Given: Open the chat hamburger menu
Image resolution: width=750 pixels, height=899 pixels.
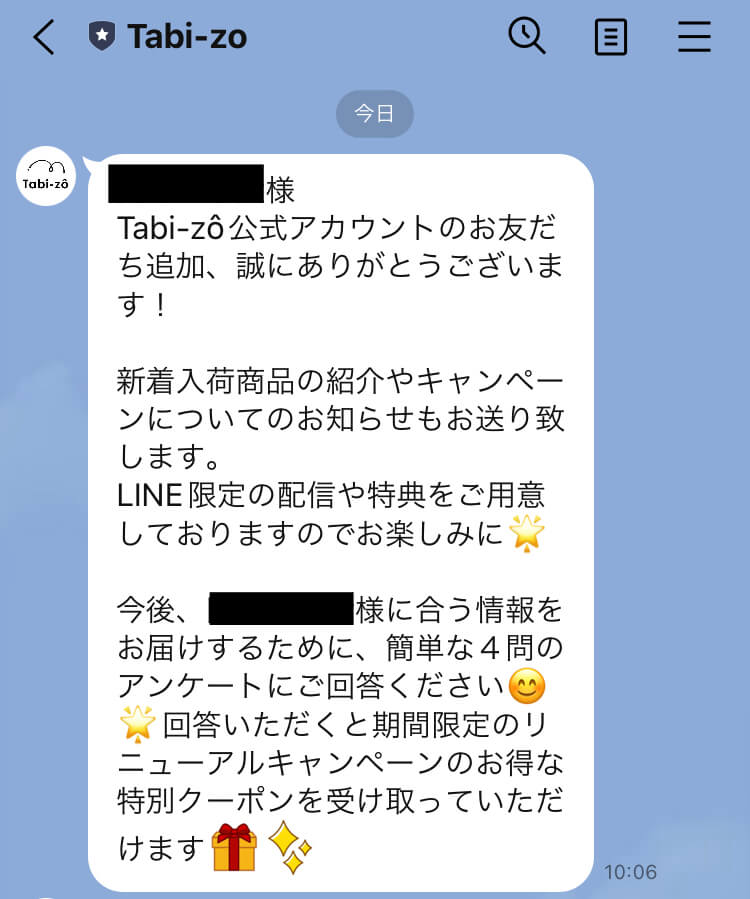Looking at the screenshot, I should [x=694, y=38].
